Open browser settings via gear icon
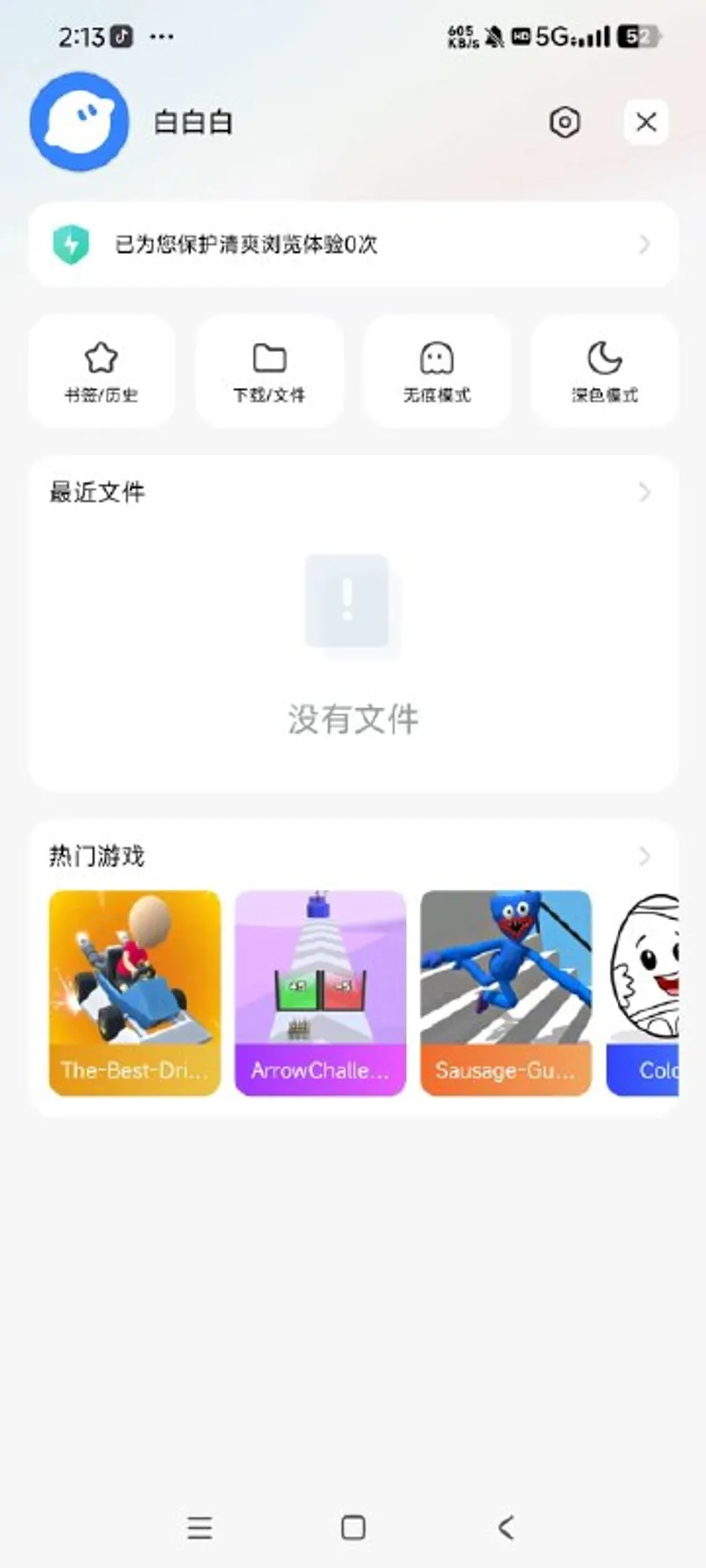 pyautogui.click(x=565, y=123)
